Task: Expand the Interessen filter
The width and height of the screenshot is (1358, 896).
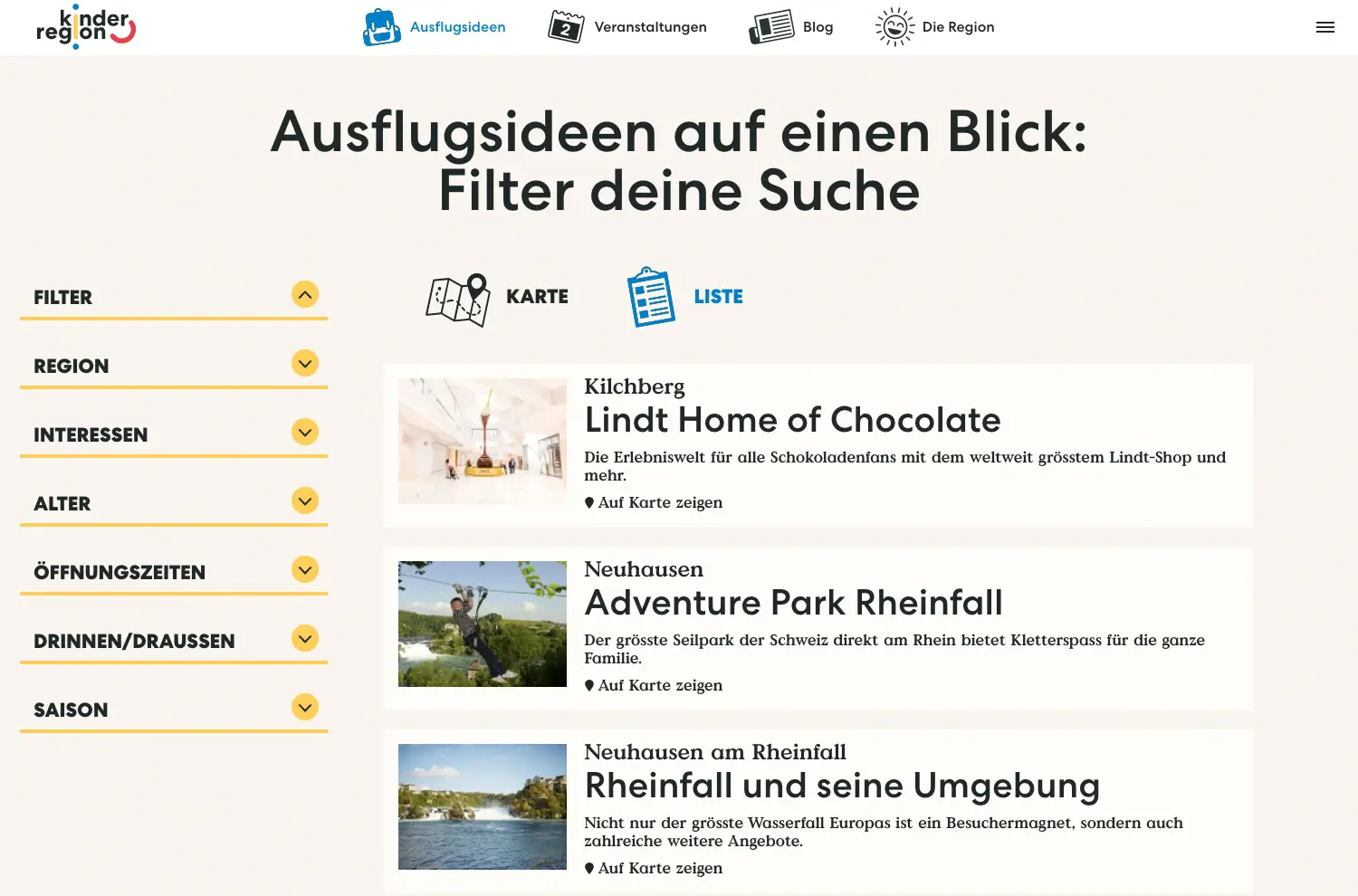Action: [x=305, y=433]
